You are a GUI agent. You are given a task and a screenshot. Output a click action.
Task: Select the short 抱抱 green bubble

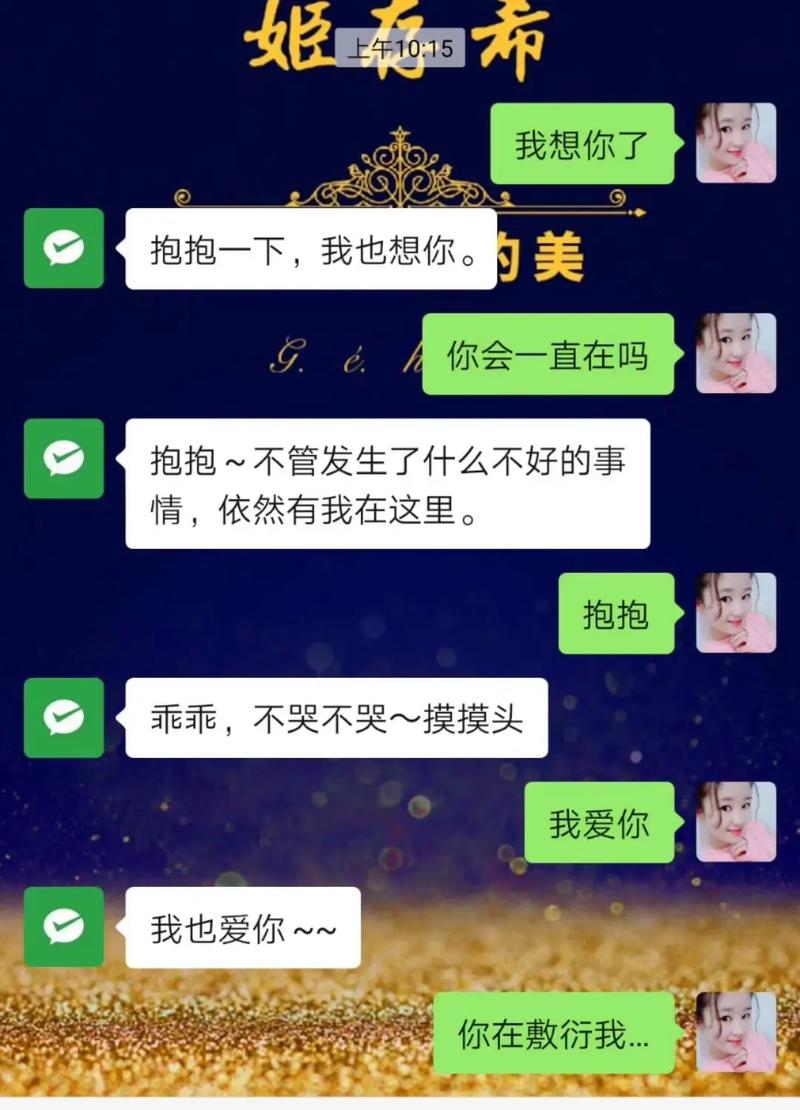point(617,616)
